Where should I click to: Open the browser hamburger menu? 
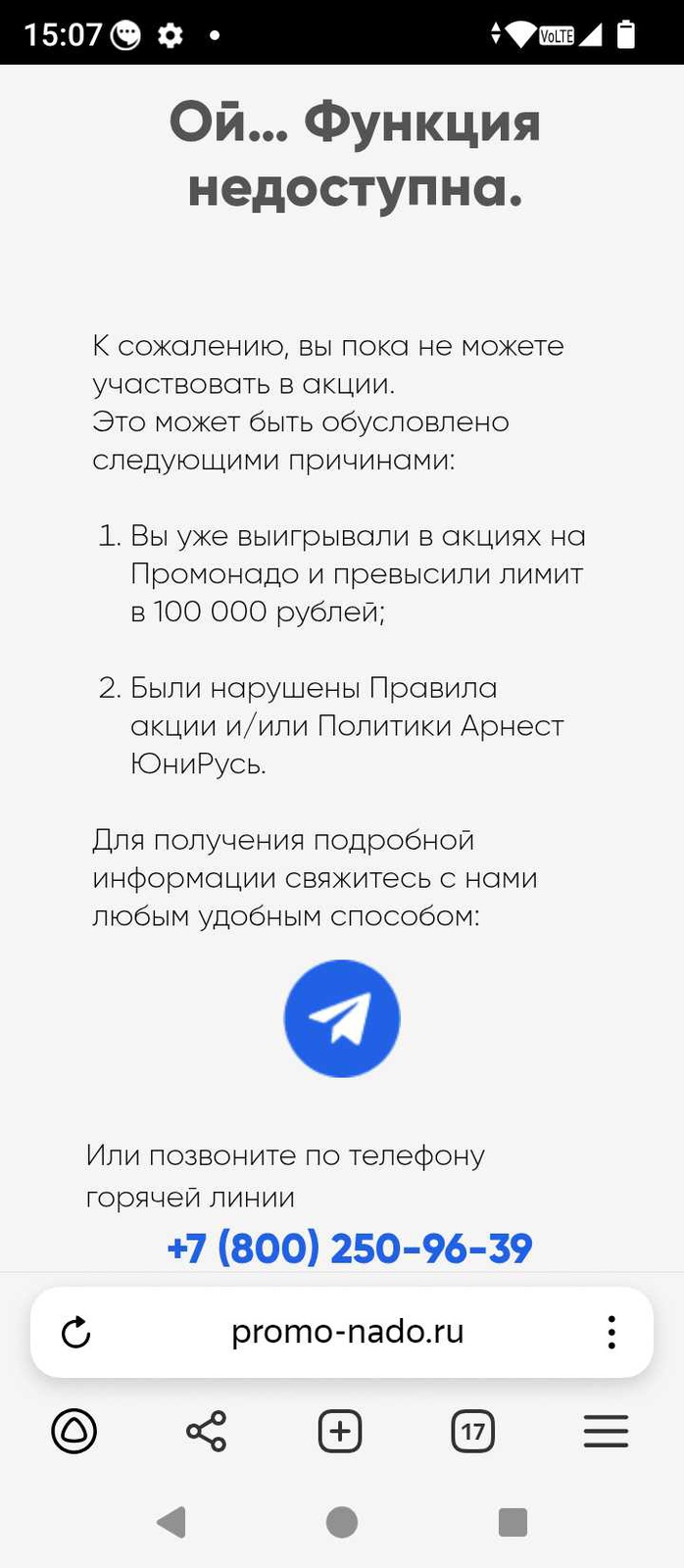(x=606, y=1432)
